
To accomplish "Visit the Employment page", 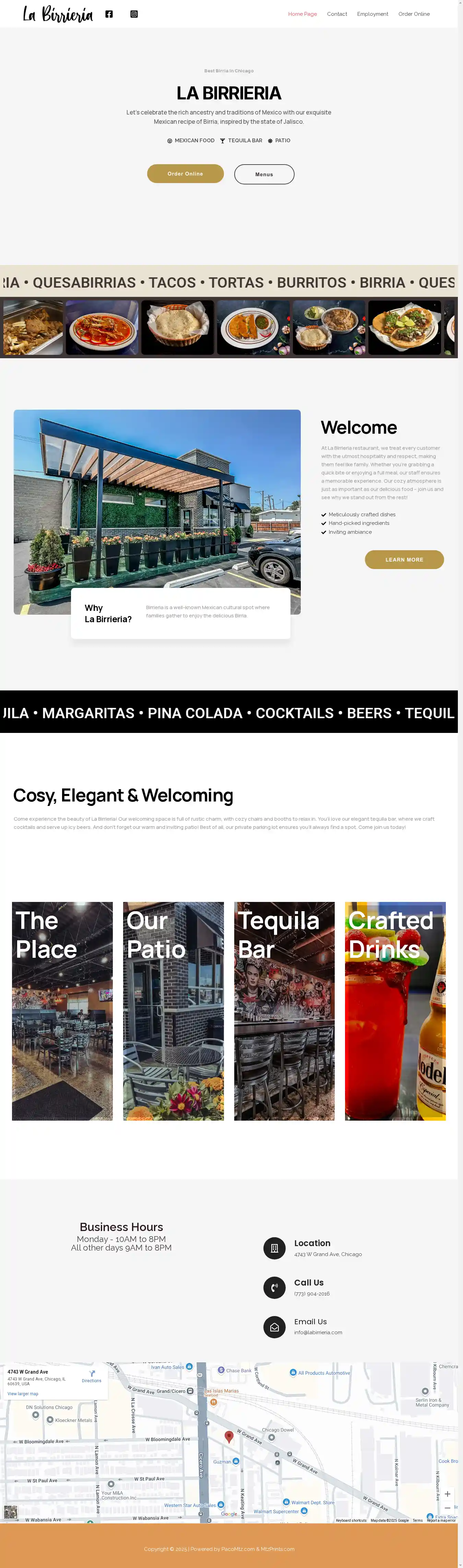I will tap(372, 14).
